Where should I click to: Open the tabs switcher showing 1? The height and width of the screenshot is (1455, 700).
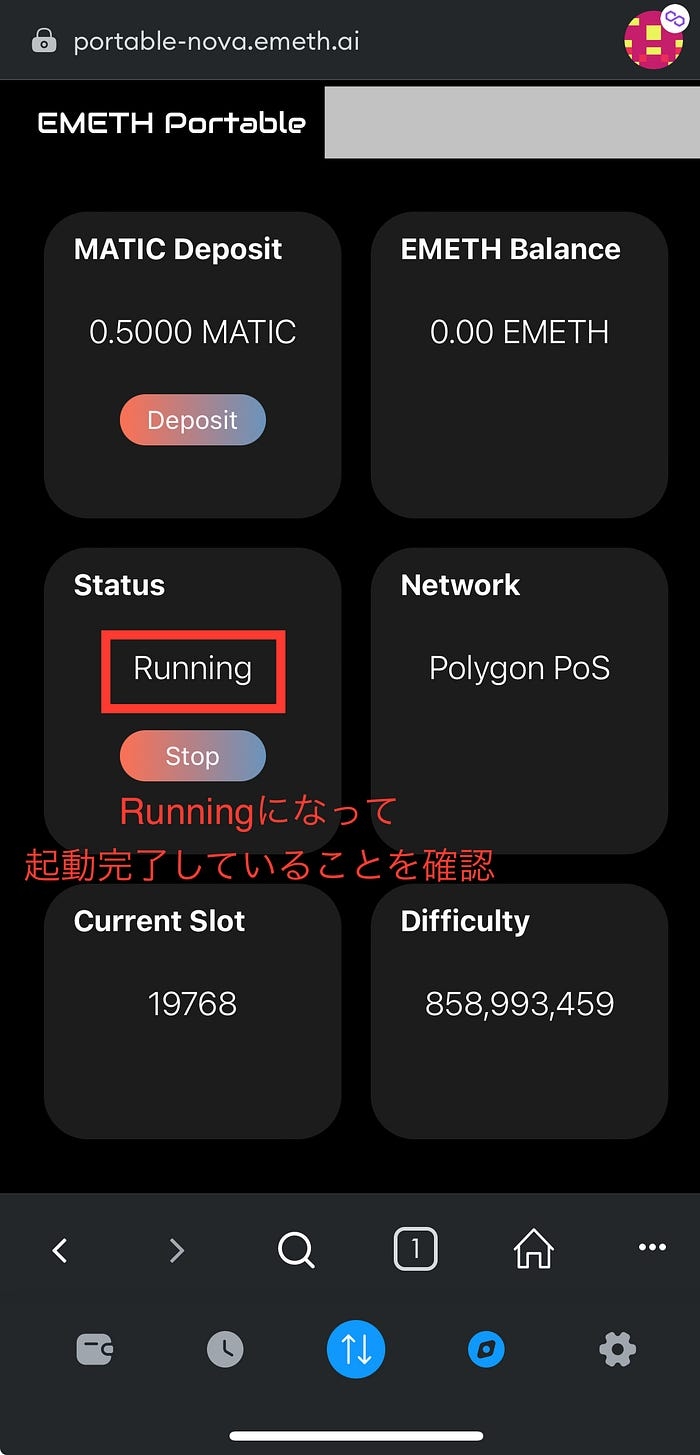click(415, 1249)
